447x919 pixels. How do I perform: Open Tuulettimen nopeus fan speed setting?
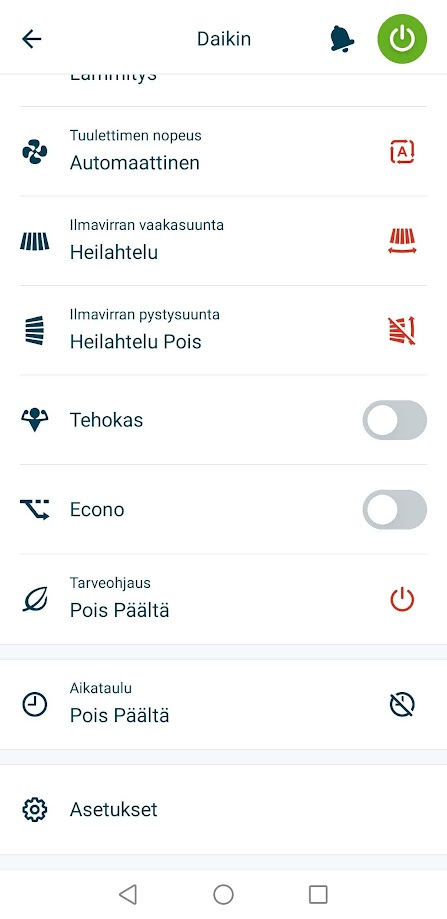click(x=223, y=152)
